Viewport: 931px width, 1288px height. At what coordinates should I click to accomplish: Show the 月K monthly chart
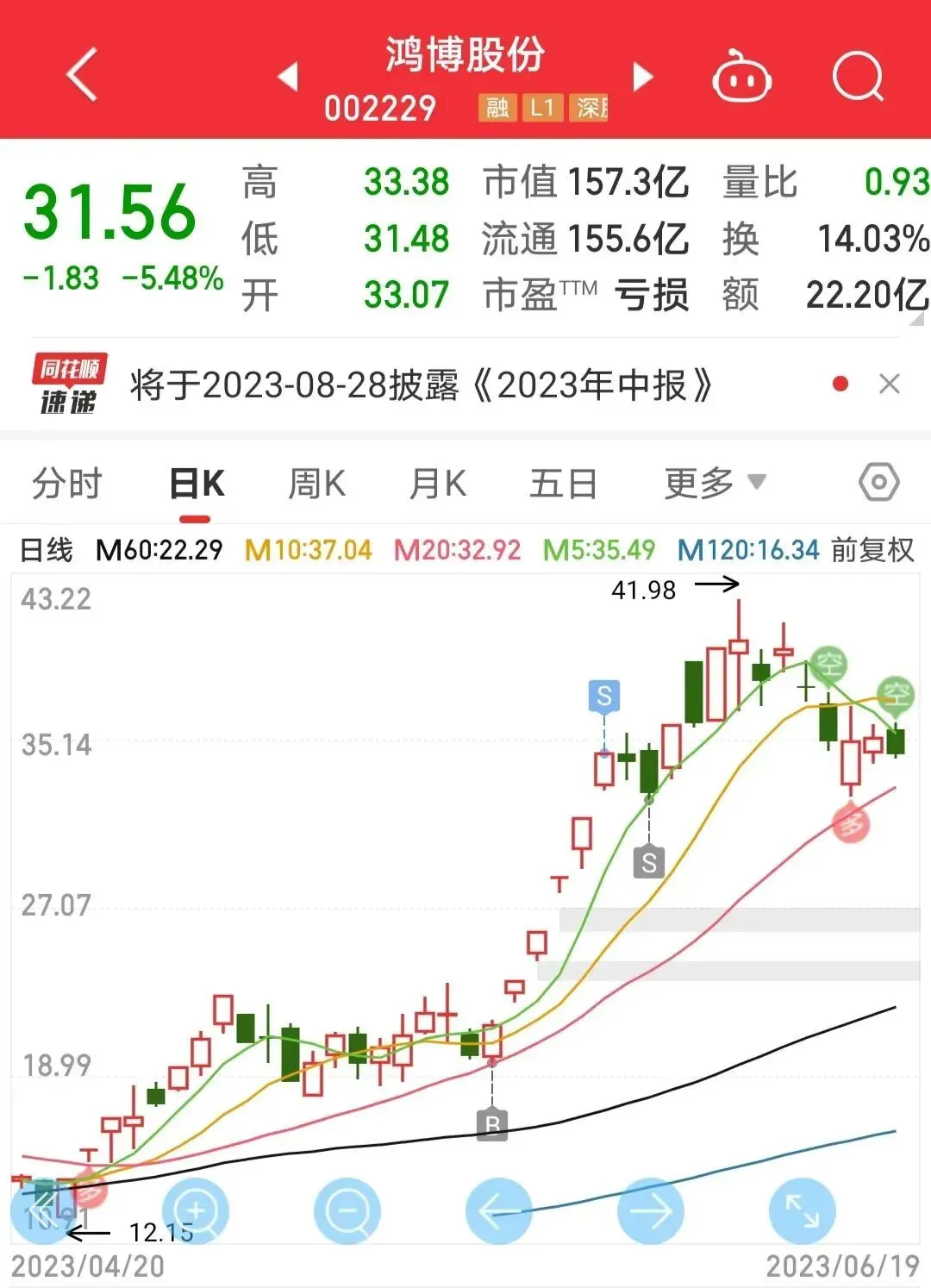438,484
